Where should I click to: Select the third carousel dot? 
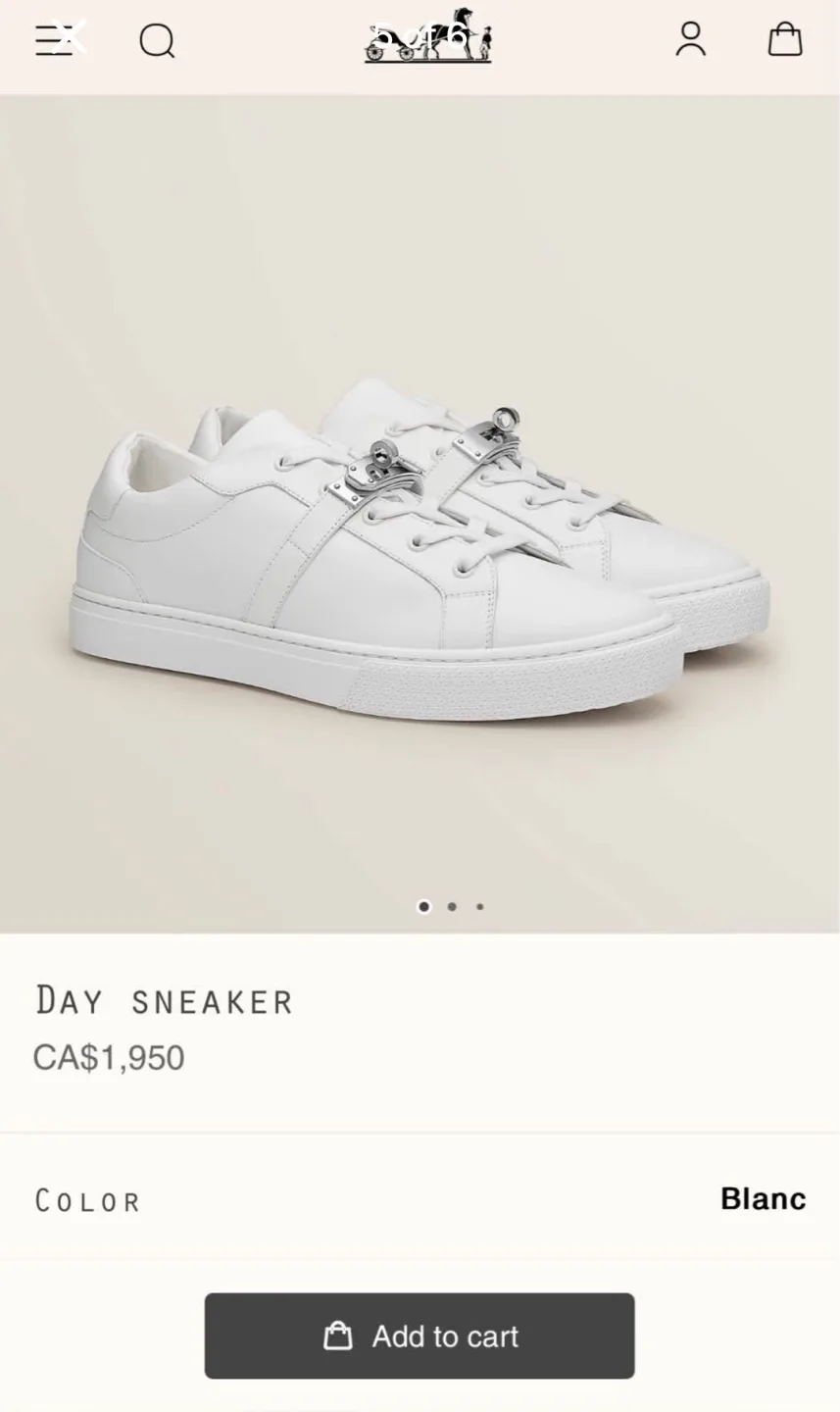[x=479, y=907]
